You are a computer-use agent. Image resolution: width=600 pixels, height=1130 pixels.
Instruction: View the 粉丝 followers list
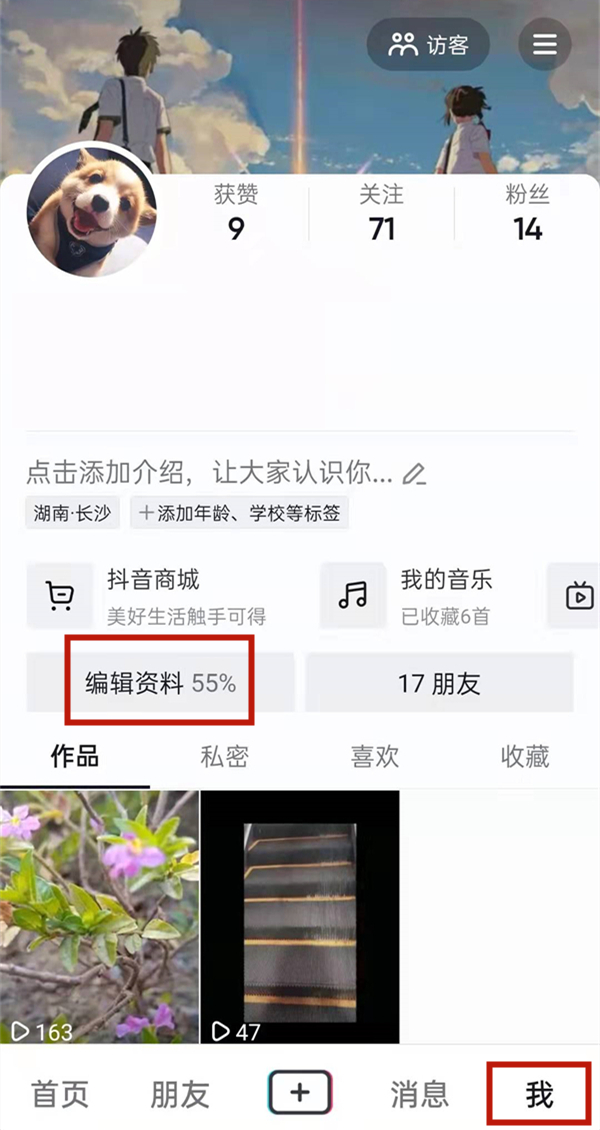point(528,214)
